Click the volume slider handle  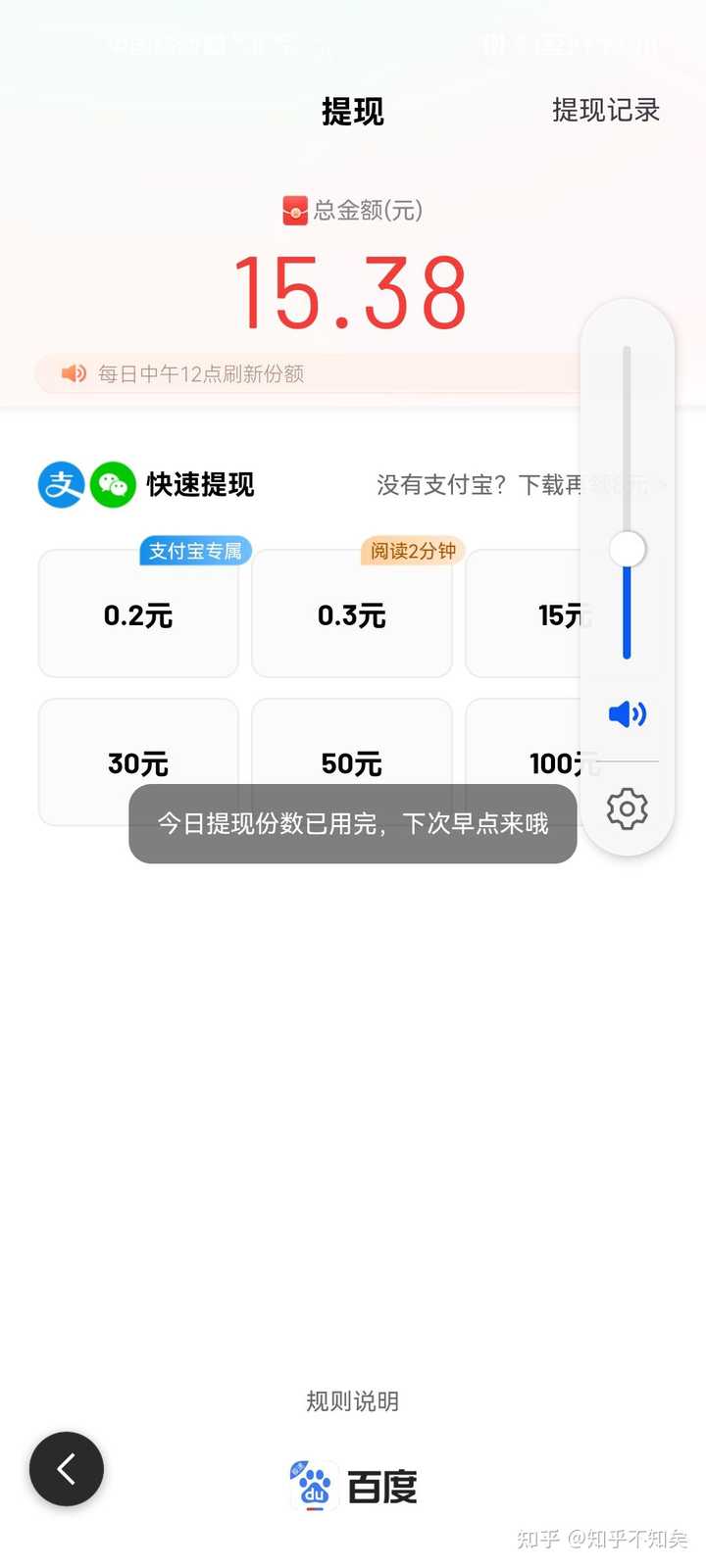click(627, 549)
